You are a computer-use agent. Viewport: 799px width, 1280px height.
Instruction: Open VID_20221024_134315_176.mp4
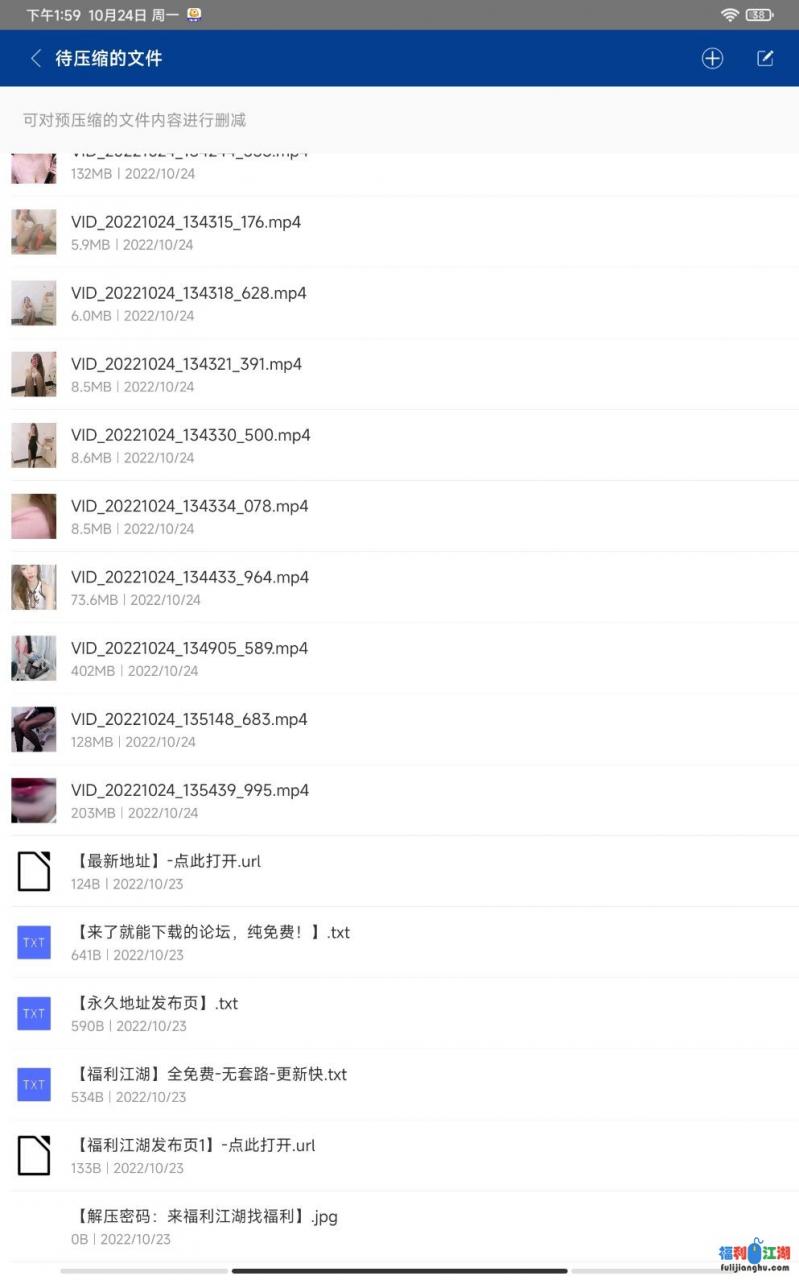tap(186, 222)
